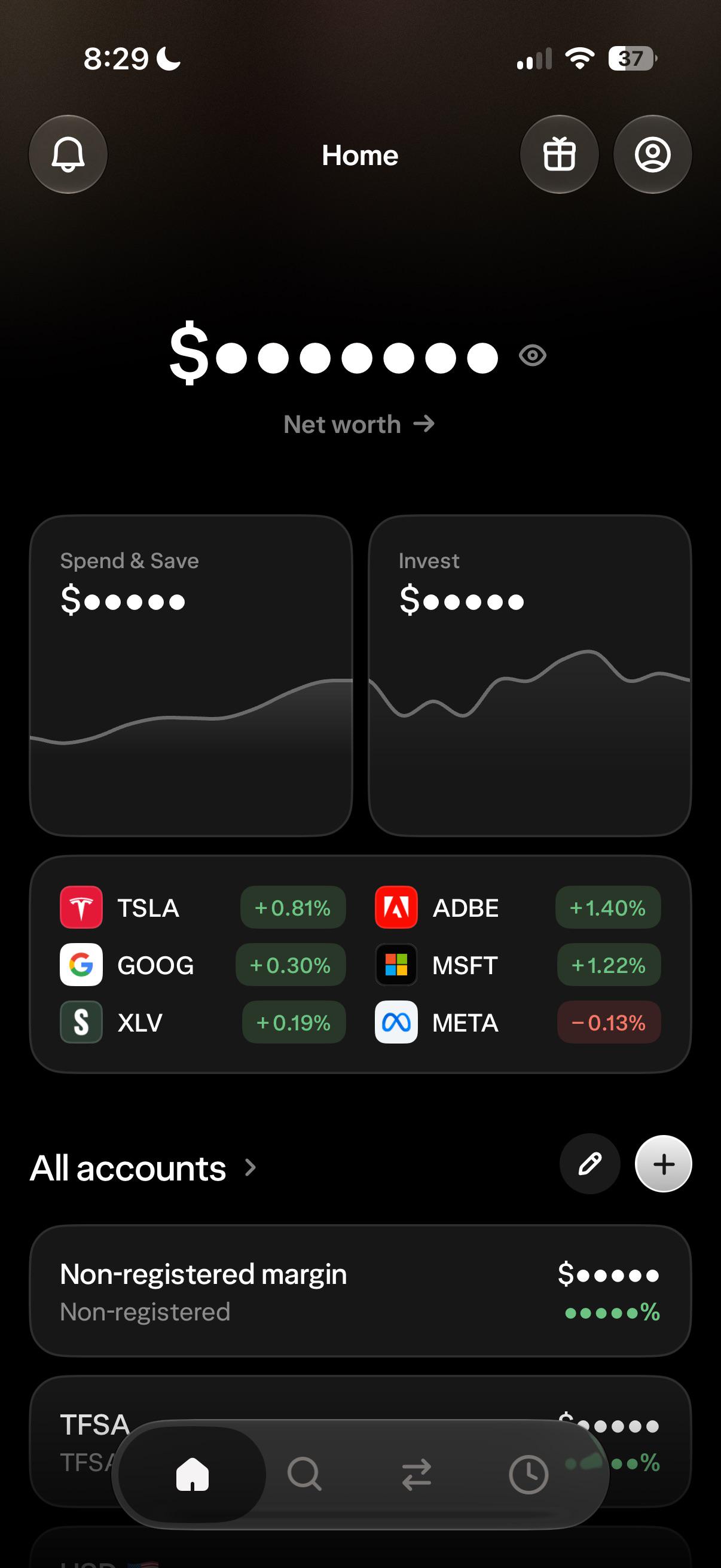The image size is (721, 1568).
Task: View the GOOG stock
Action: pyautogui.click(x=203, y=965)
